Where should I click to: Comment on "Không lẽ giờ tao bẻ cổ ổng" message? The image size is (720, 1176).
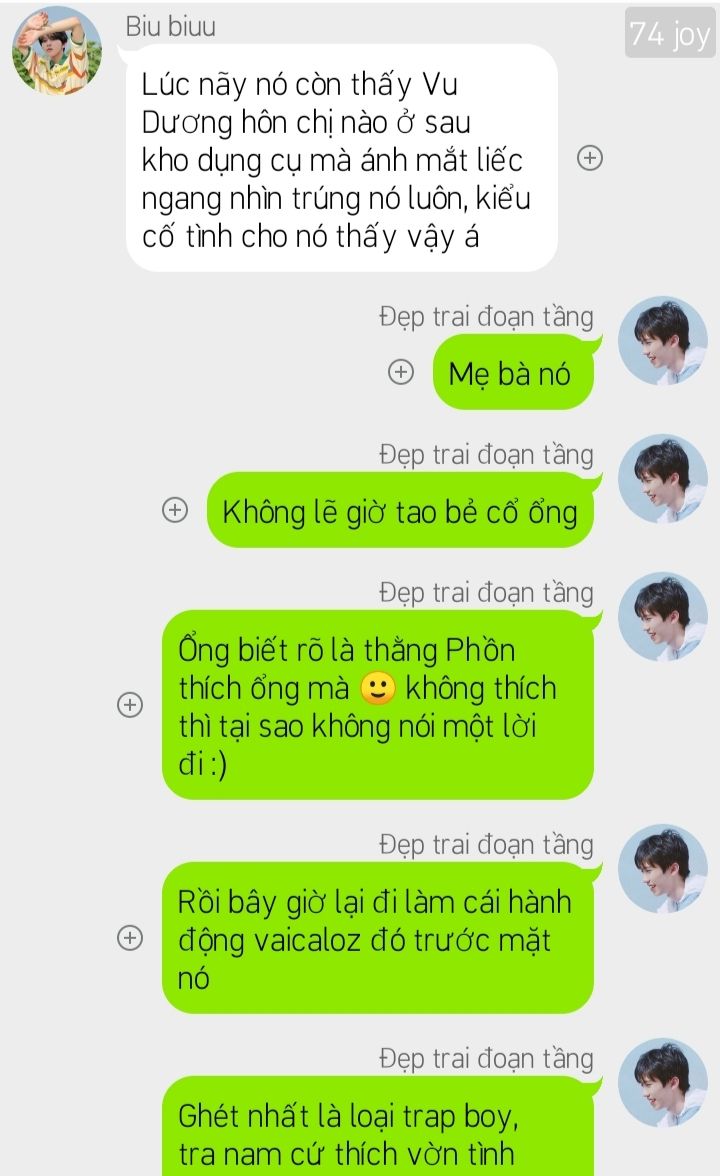click(x=175, y=510)
